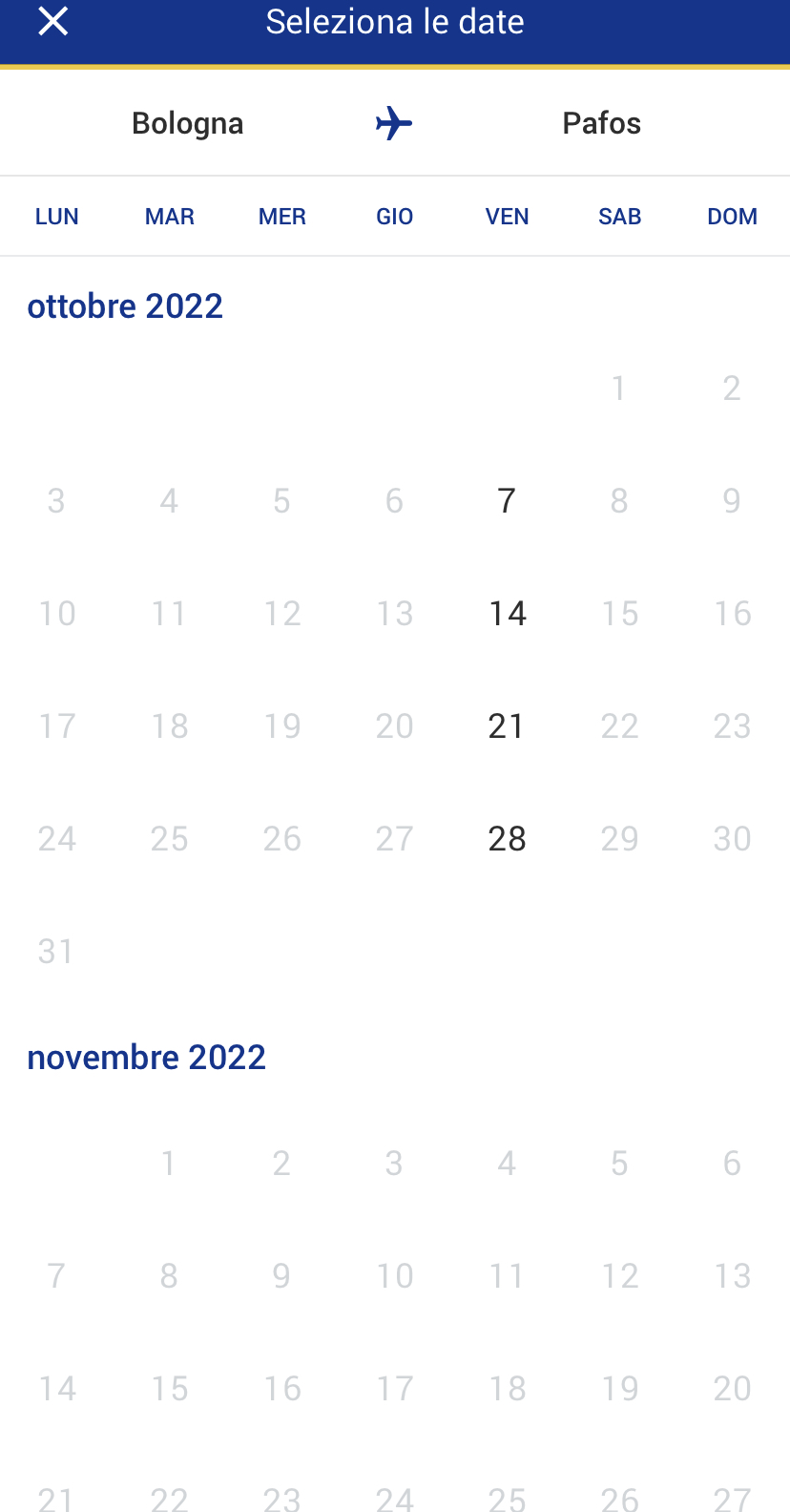Close the date selection screen
Image resolution: width=790 pixels, height=1512 pixels.
53,21
